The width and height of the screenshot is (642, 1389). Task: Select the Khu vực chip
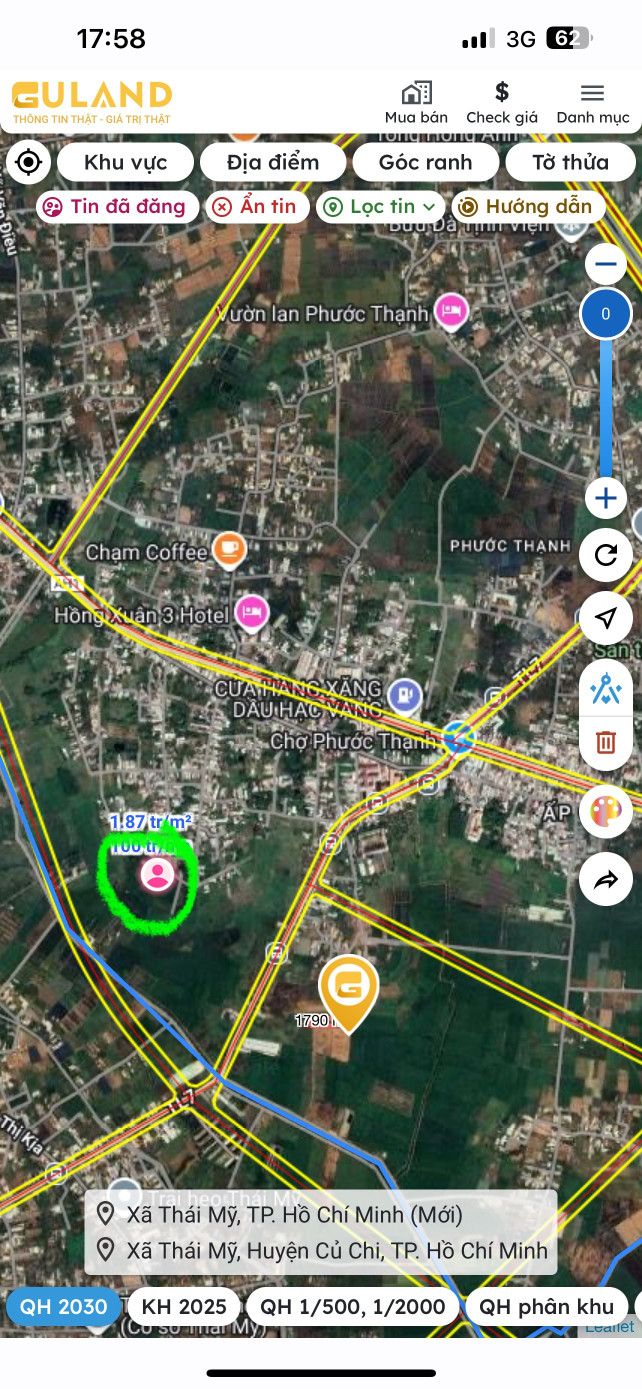coord(125,162)
